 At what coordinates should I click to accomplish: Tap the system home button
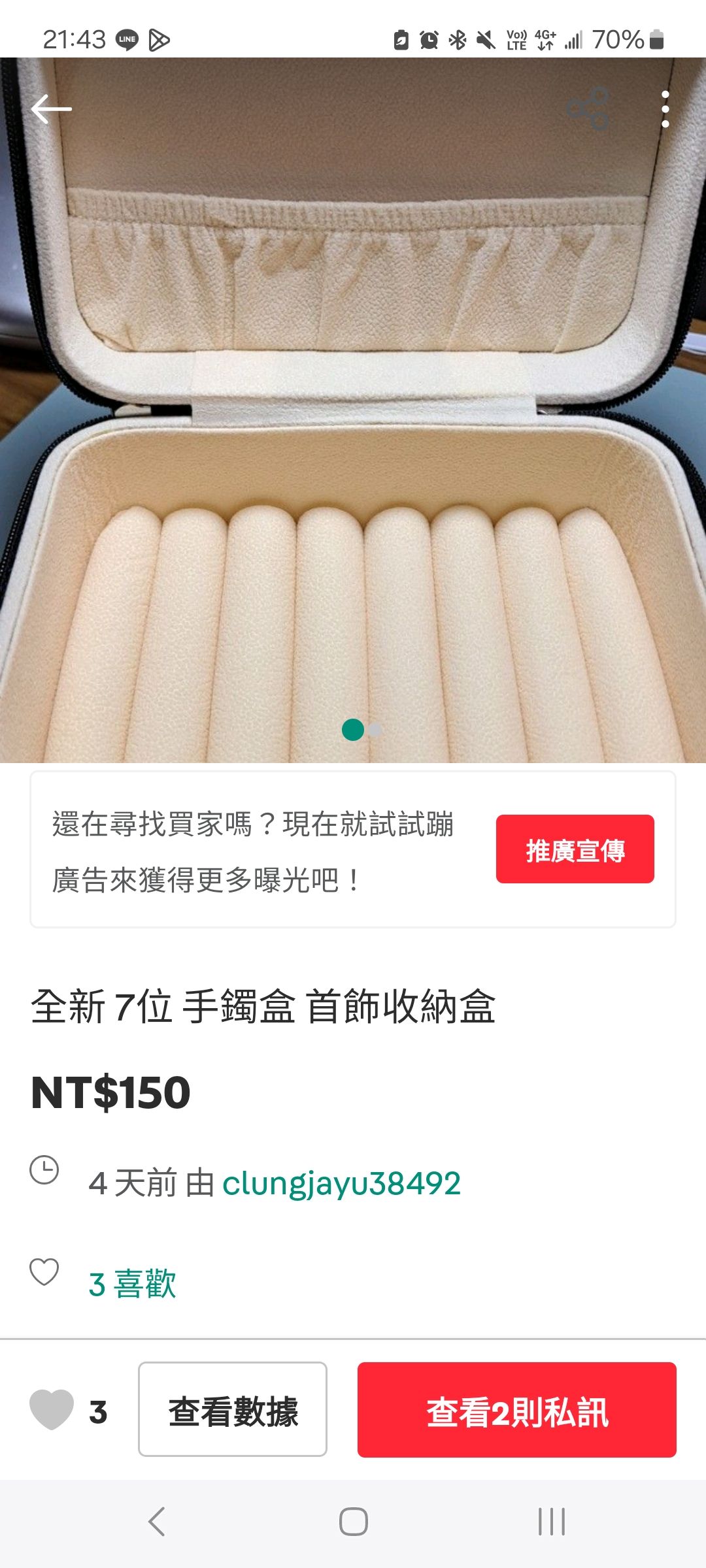353,1522
